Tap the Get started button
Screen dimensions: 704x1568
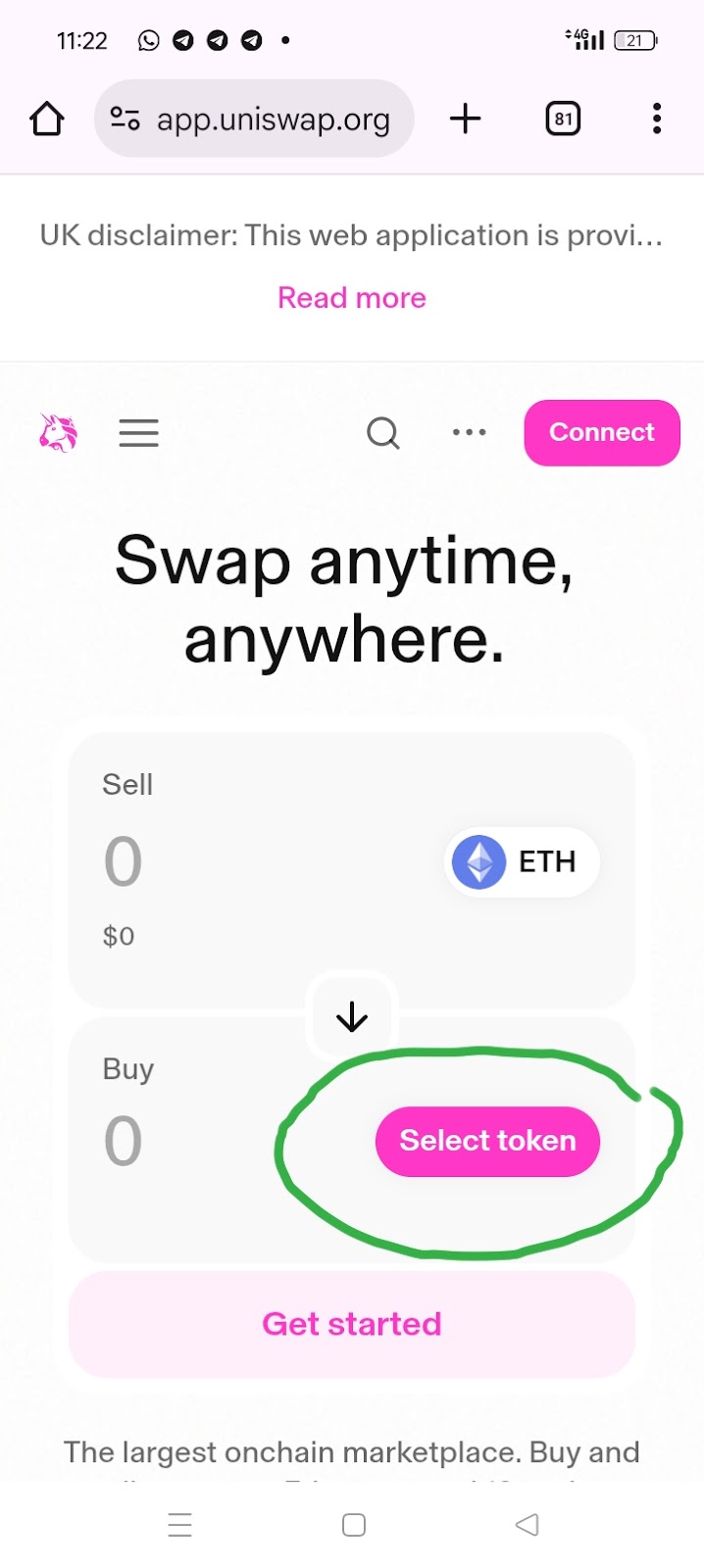[x=352, y=1324]
